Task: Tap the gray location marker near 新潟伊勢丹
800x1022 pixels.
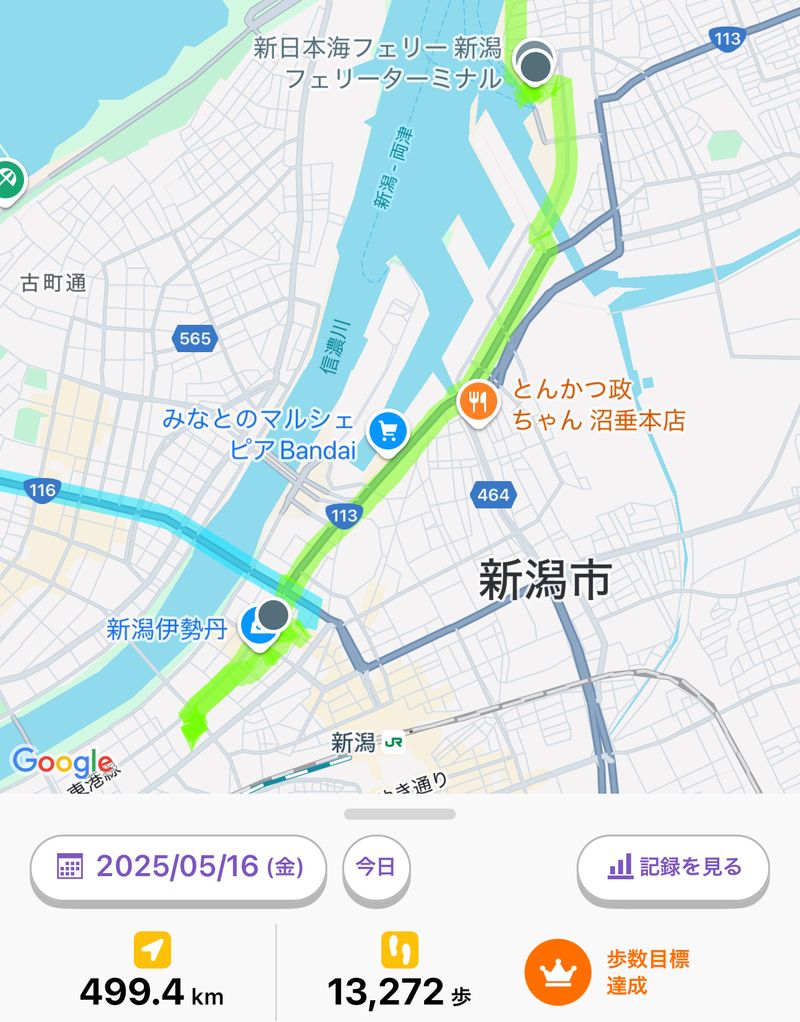Action: pyautogui.click(x=273, y=615)
